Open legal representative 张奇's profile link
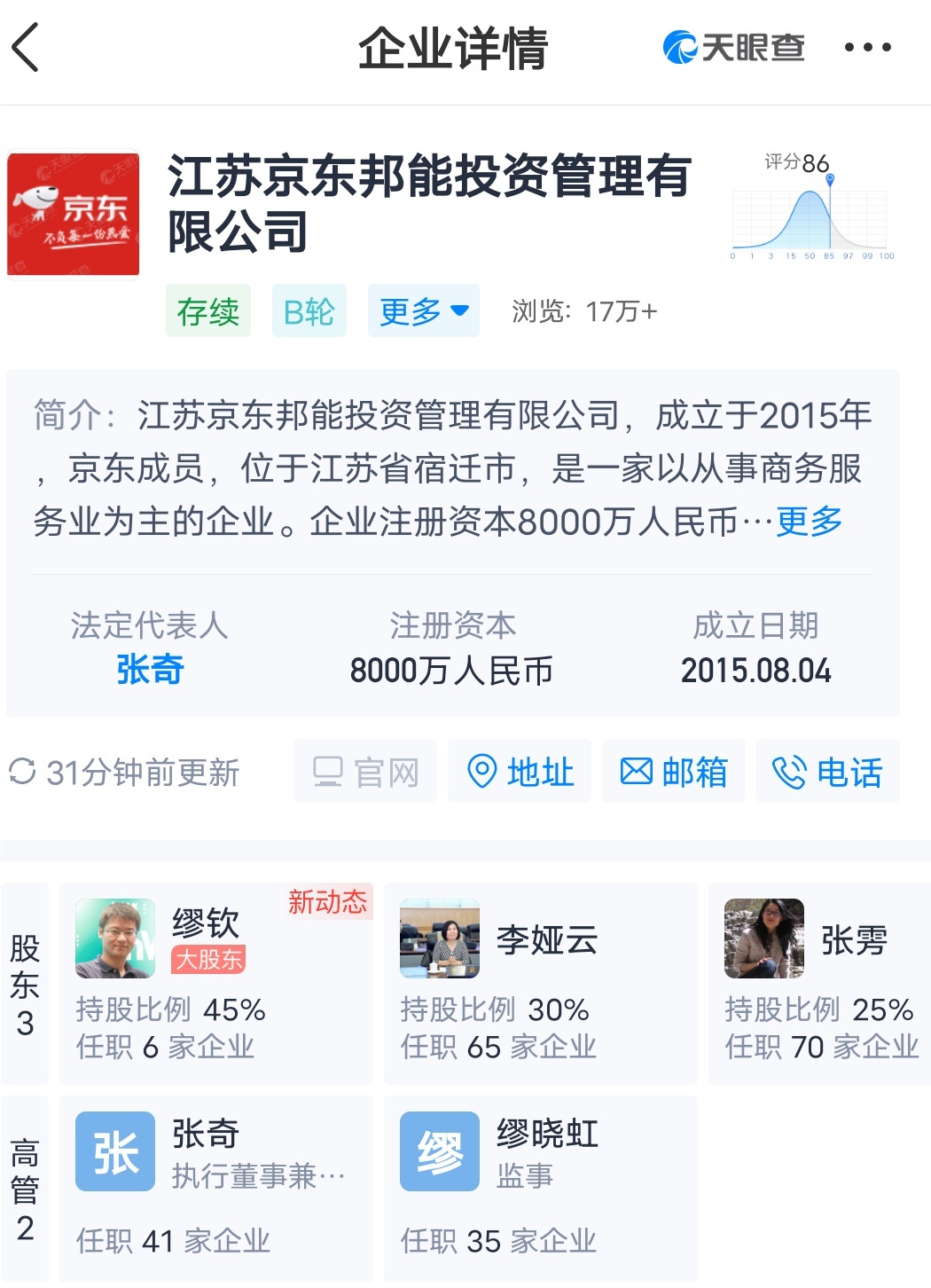 coord(149,670)
